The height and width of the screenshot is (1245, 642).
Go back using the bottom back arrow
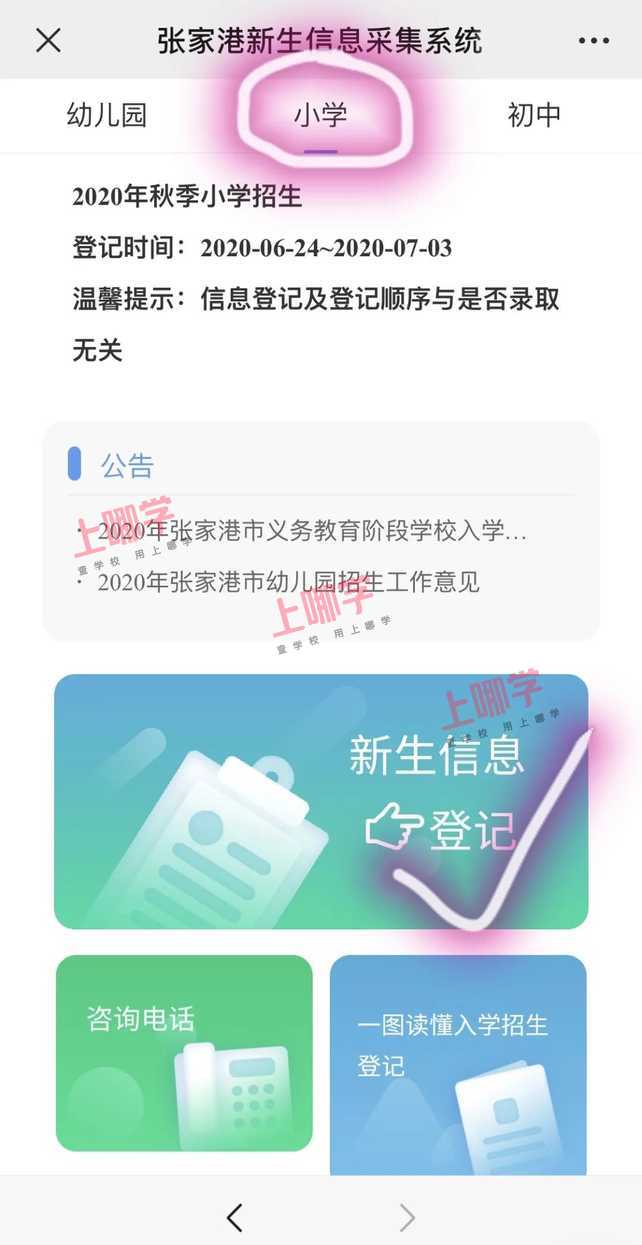coord(235,1216)
